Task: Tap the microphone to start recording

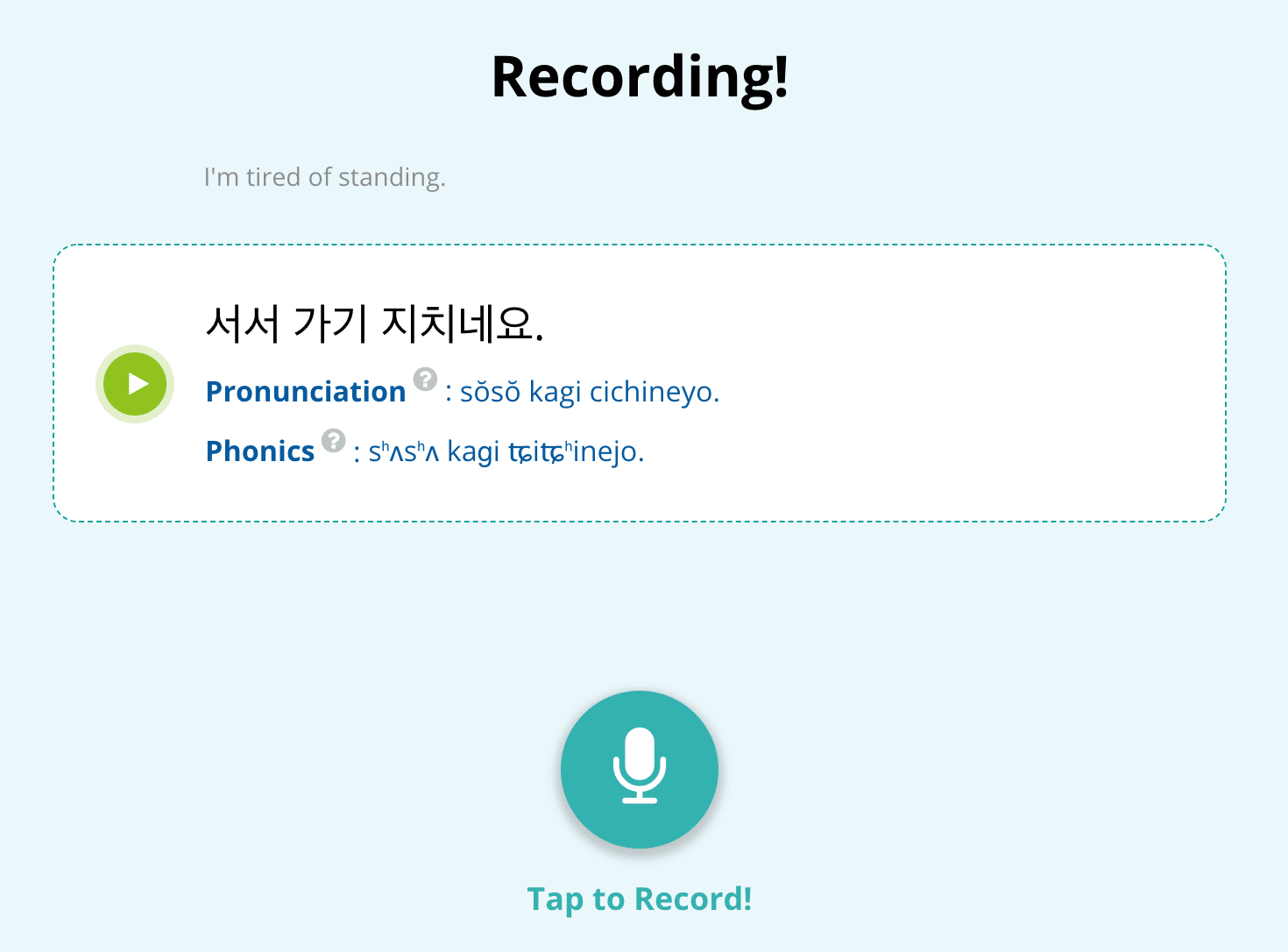Action: 640,769
